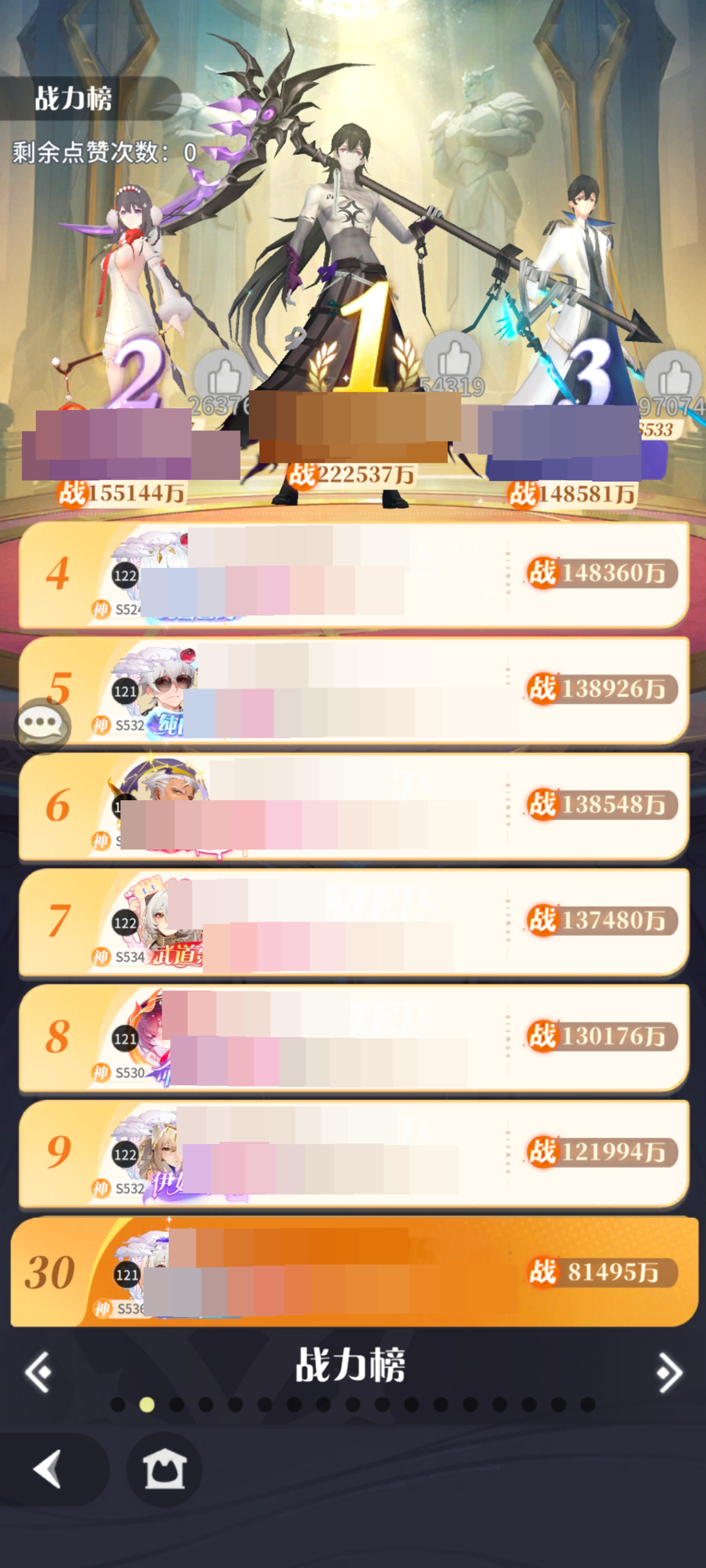Like the first-place player showing 54319 likes
Image resolution: width=706 pixels, height=1568 pixels.
click(x=452, y=359)
